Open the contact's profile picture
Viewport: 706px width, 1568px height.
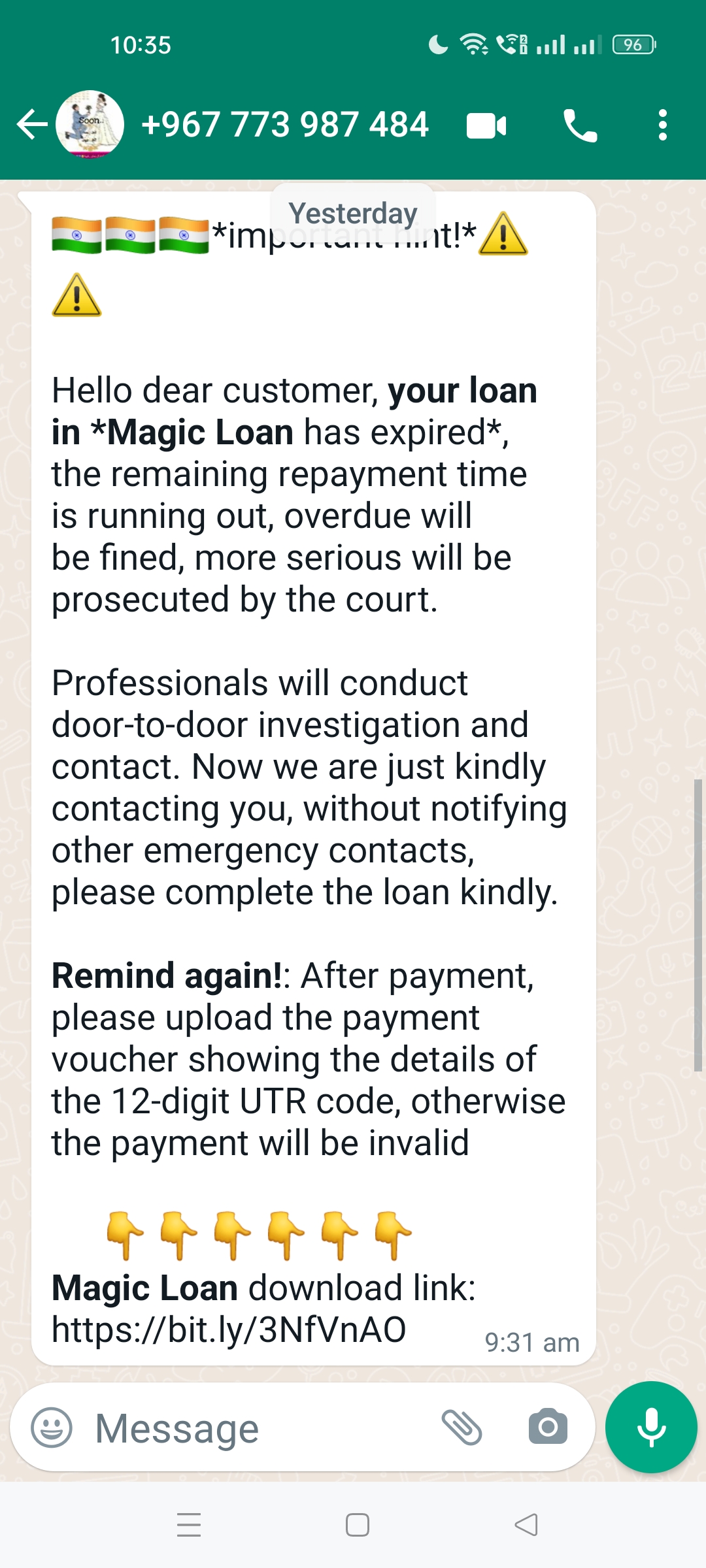(x=90, y=124)
